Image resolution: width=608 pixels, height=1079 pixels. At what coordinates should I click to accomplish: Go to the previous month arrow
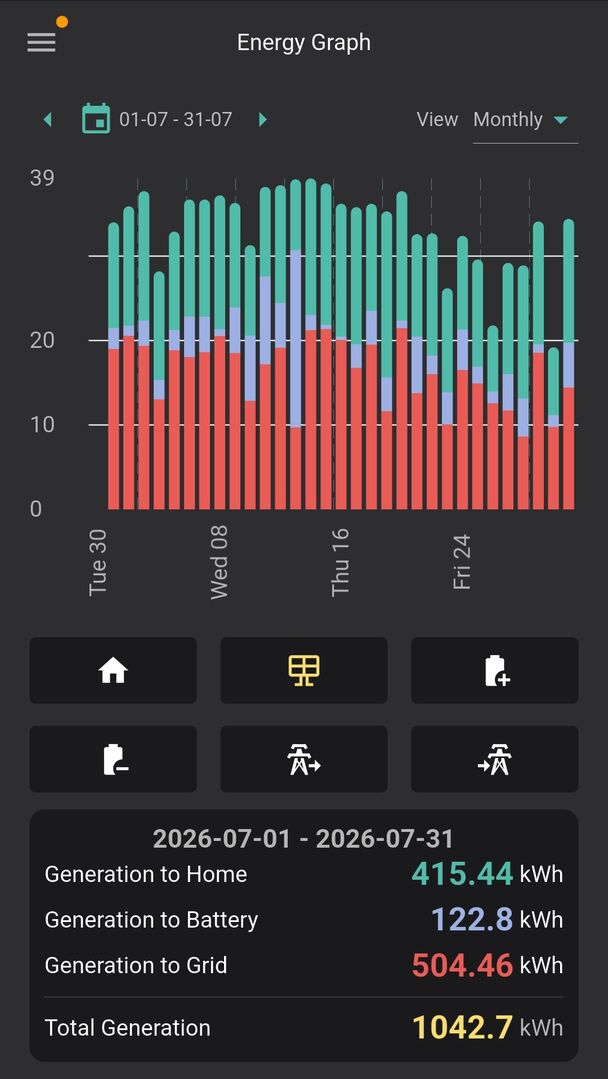point(47,120)
